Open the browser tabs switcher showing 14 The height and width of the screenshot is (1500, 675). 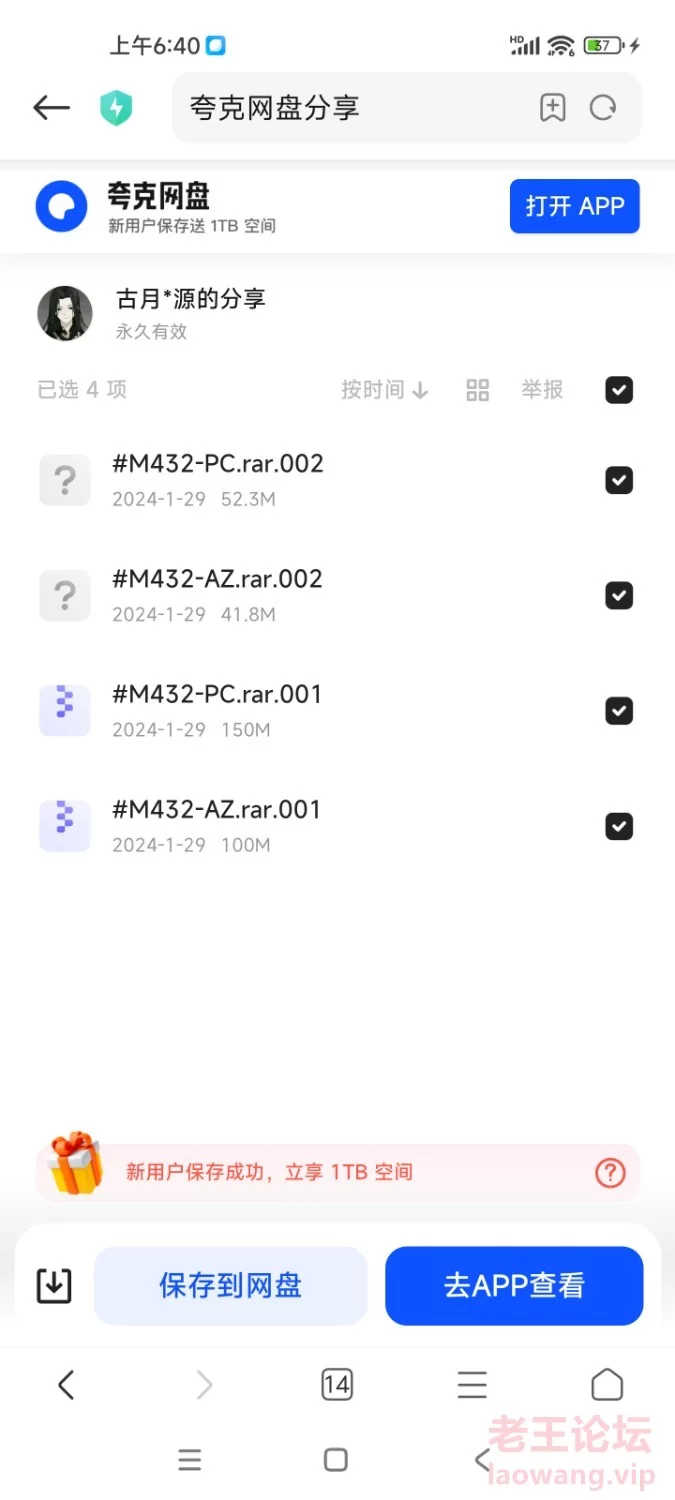tap(337, 1385)
